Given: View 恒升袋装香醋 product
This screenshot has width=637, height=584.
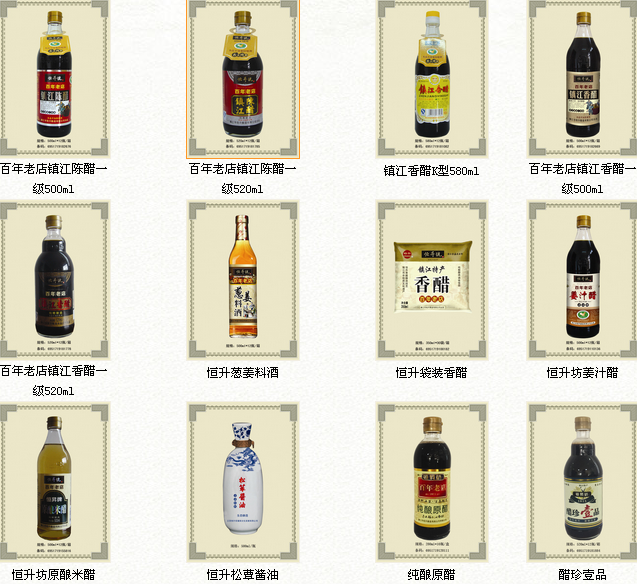Looking at the screenshot, I should (431, 280).
